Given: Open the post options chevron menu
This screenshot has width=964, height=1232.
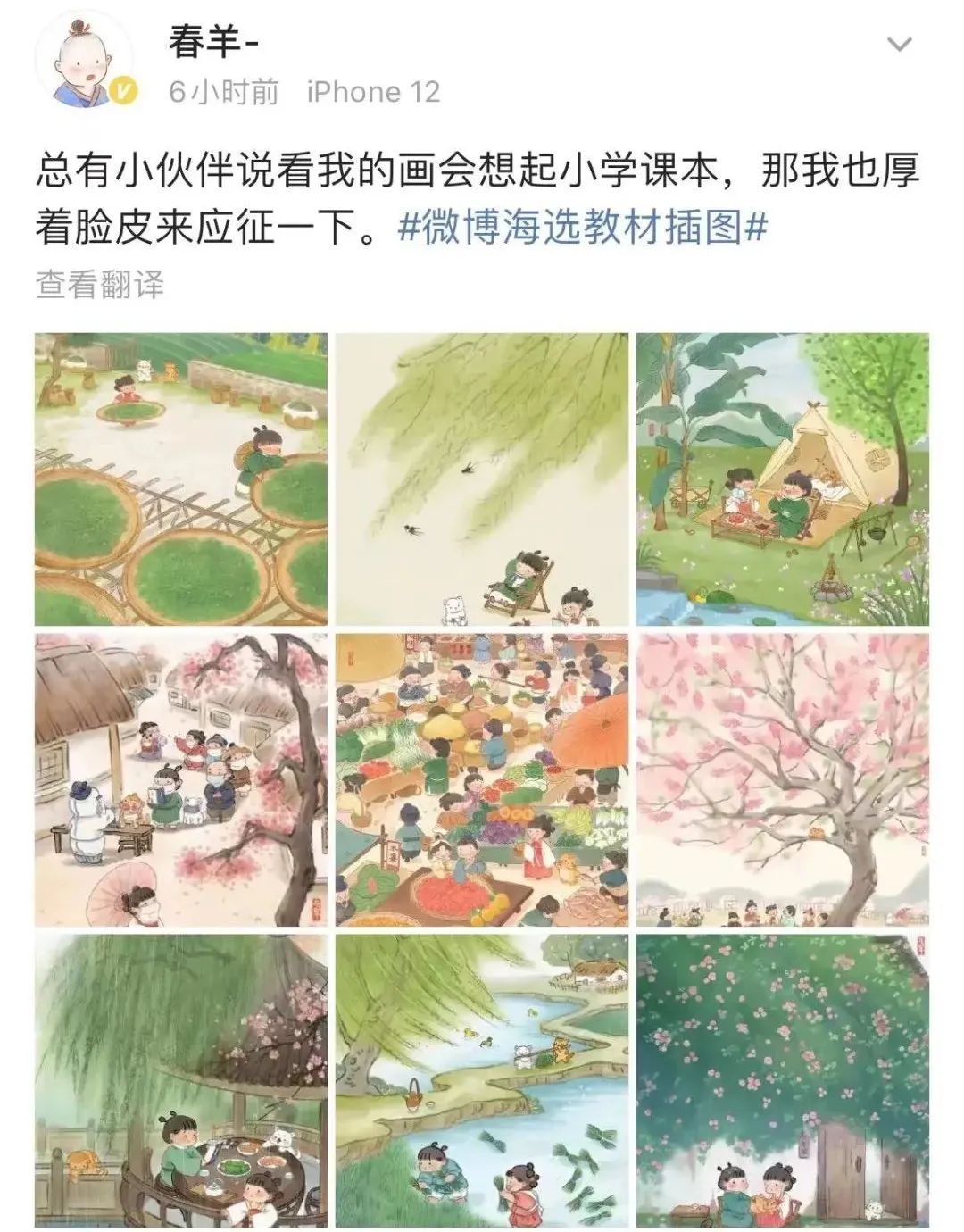Looking at the screenshot, I should coord(900,45).
